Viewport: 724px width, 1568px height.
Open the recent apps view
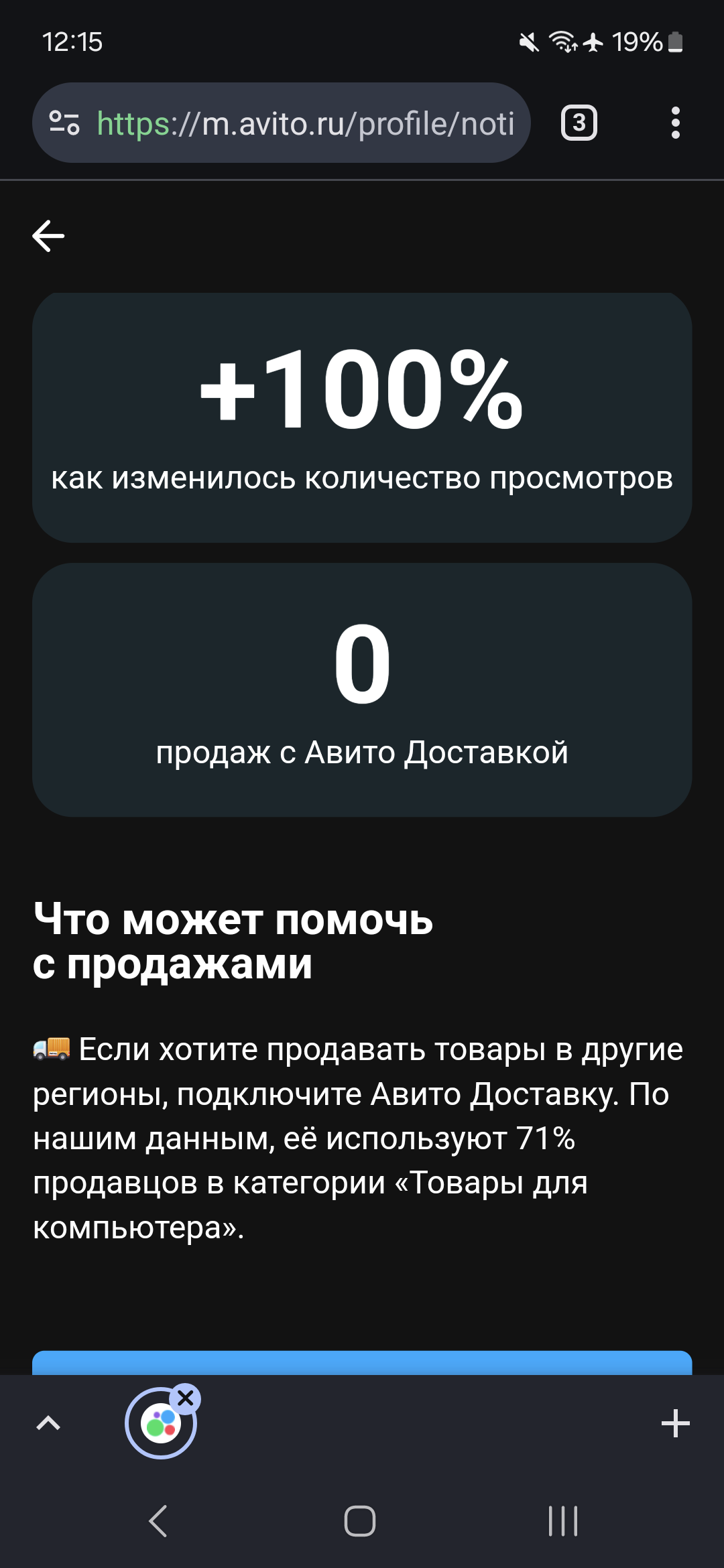point(562,1520)
